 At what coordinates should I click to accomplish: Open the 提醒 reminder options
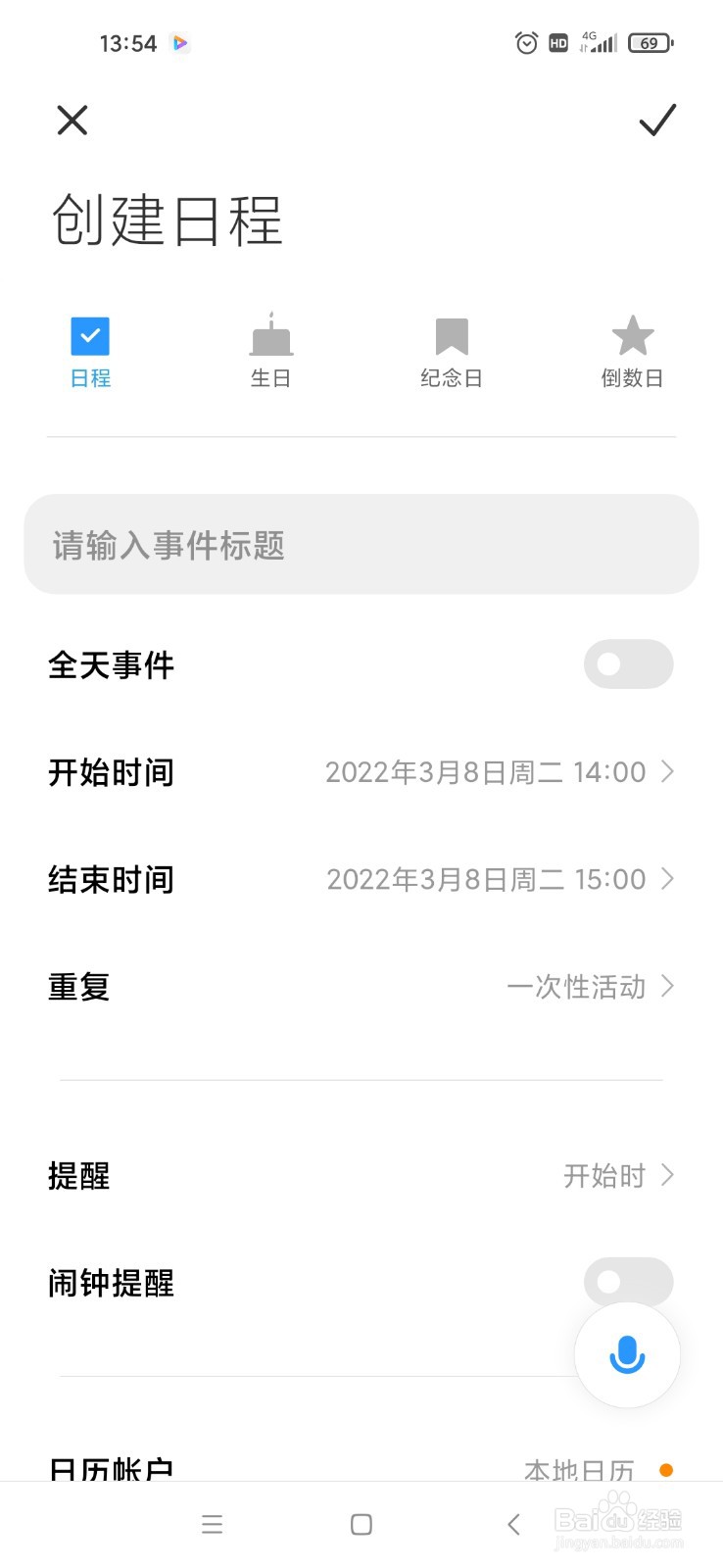361,1175
